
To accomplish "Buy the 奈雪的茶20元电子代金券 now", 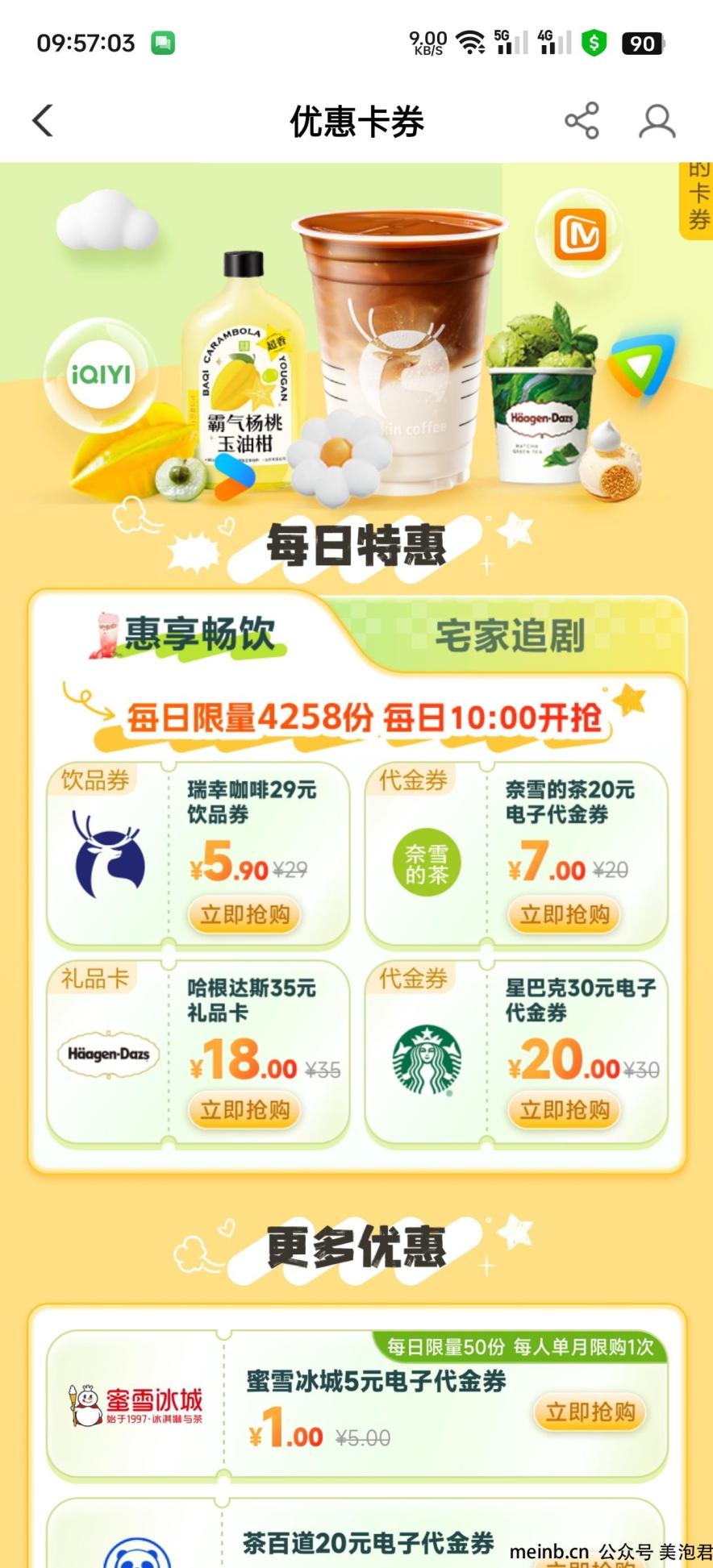I will tap(564, 915).
